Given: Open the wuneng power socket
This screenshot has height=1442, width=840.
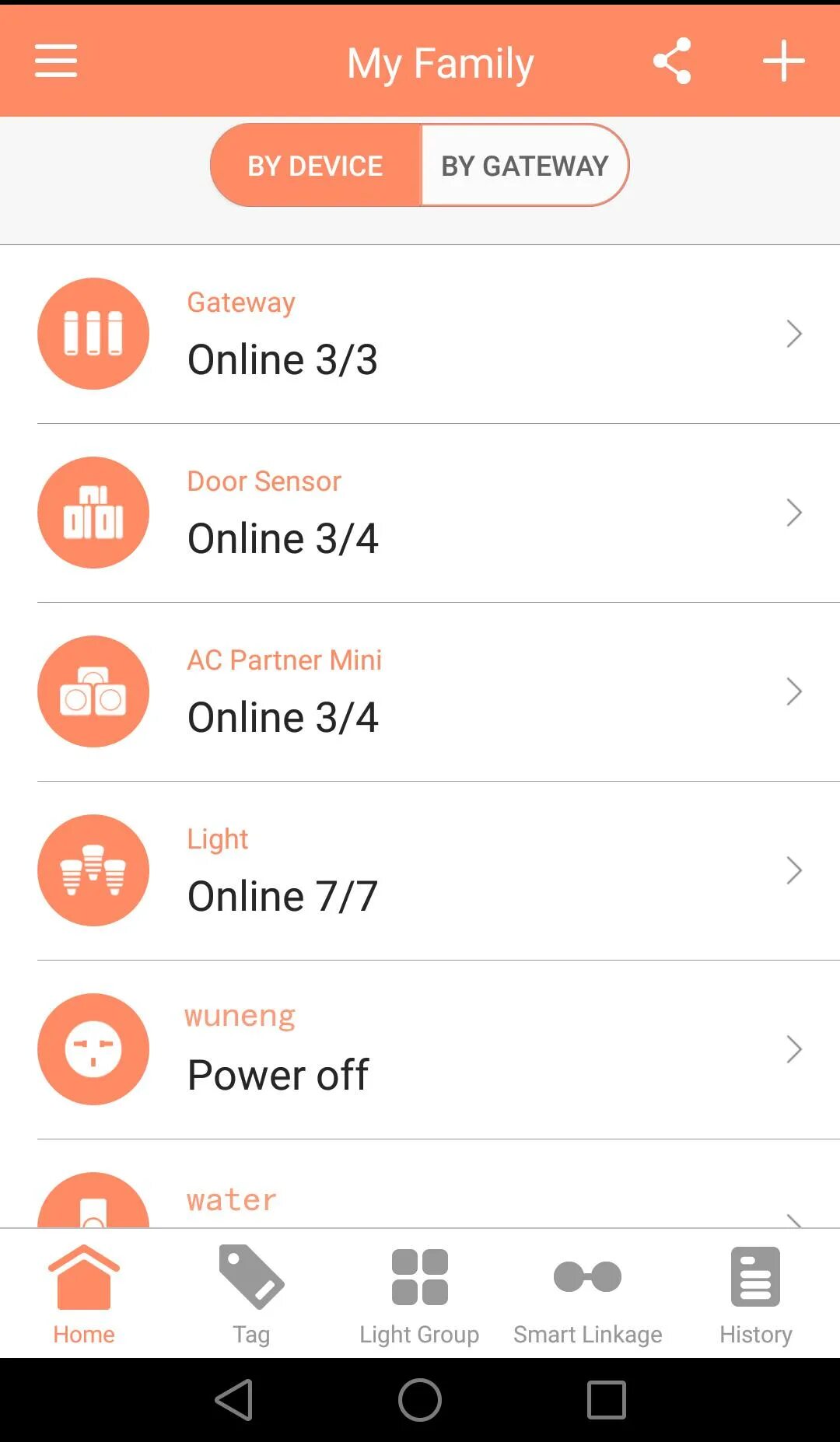Looking at the screenshot, I should (x=420, y=1050).
